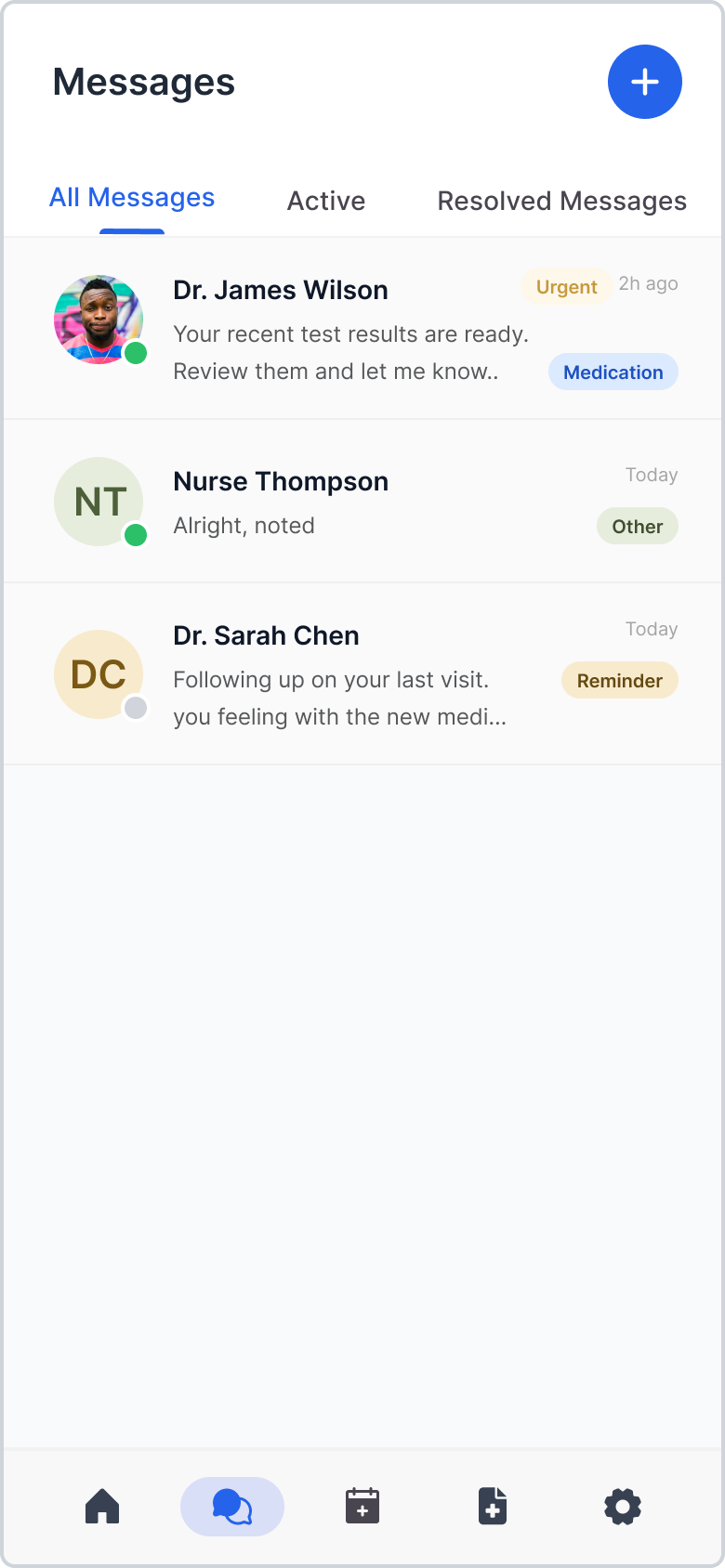
Task: Tap the Other tag on Nurse Thompson's message
Action: point(637,526)
